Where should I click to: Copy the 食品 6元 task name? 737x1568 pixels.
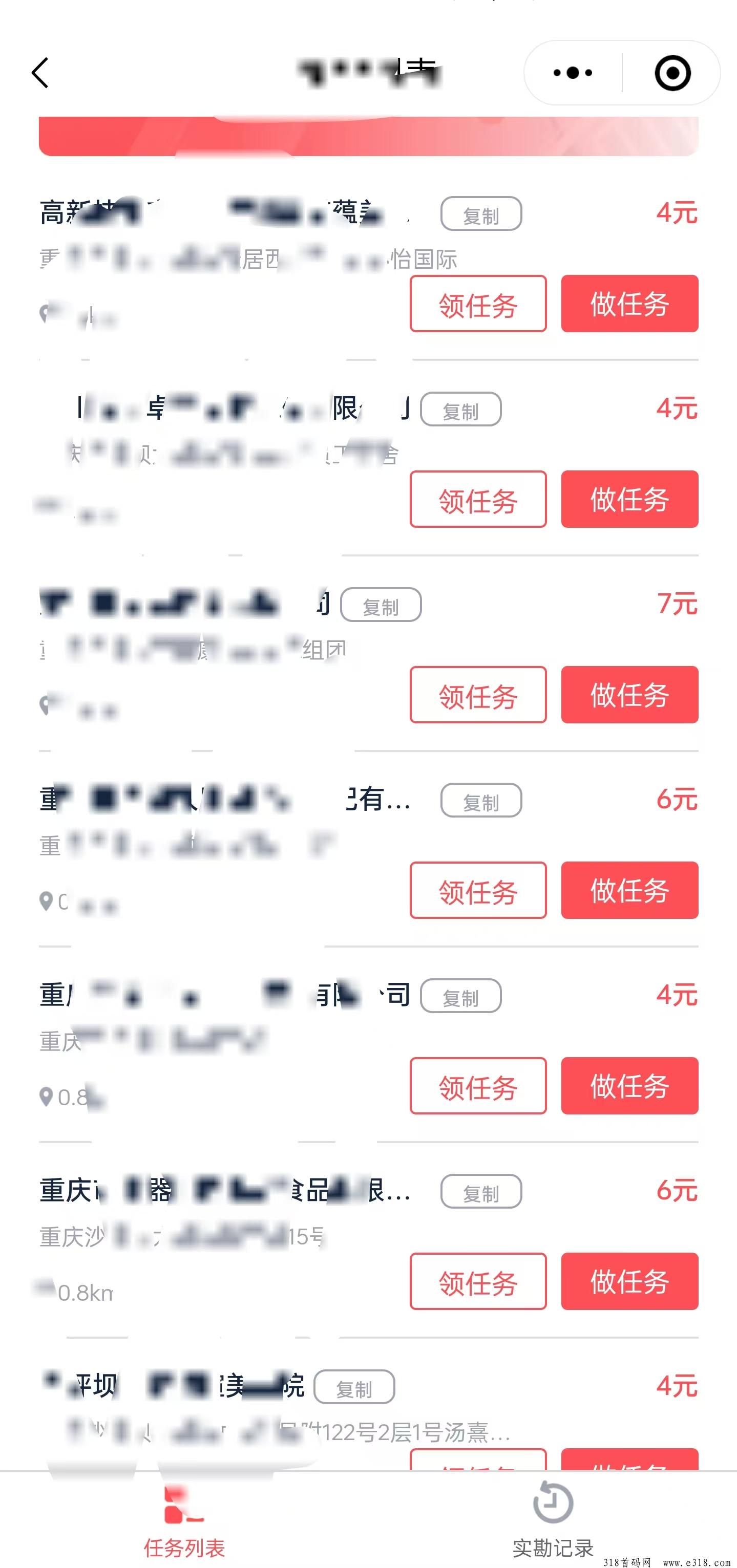click(x=480, y=1192)
